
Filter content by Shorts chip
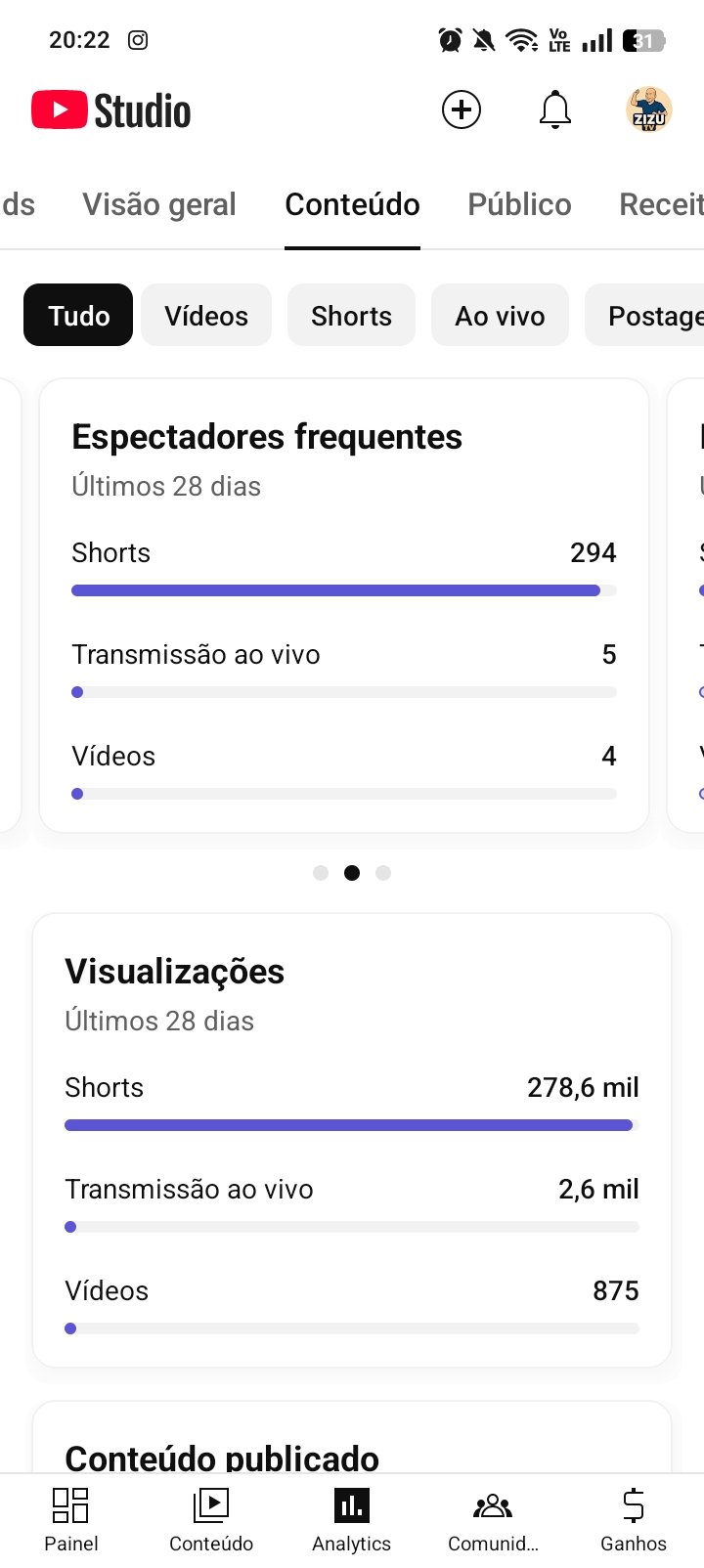point(351,316)
